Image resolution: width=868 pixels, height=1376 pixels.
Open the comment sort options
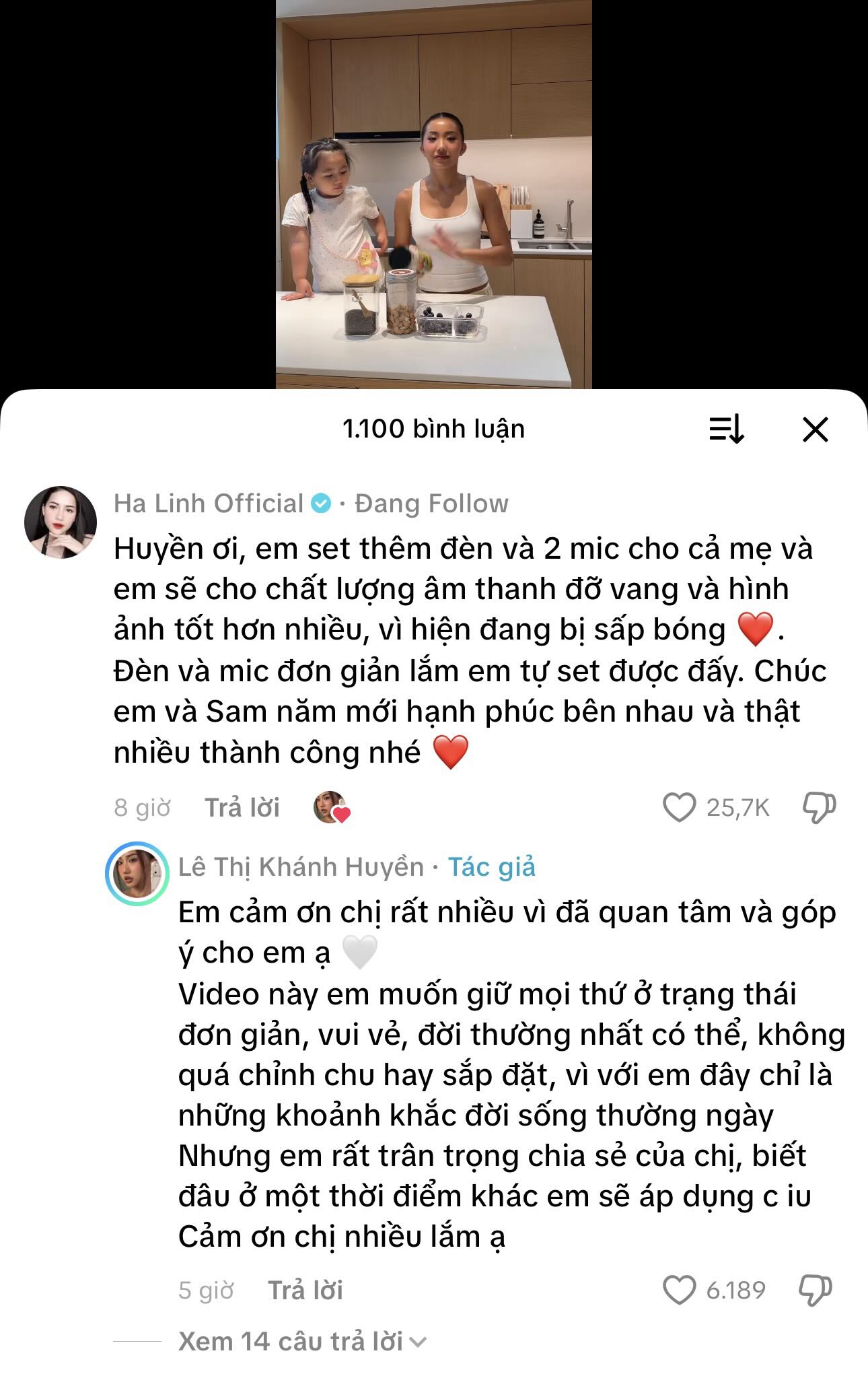(x=727, y=429)
